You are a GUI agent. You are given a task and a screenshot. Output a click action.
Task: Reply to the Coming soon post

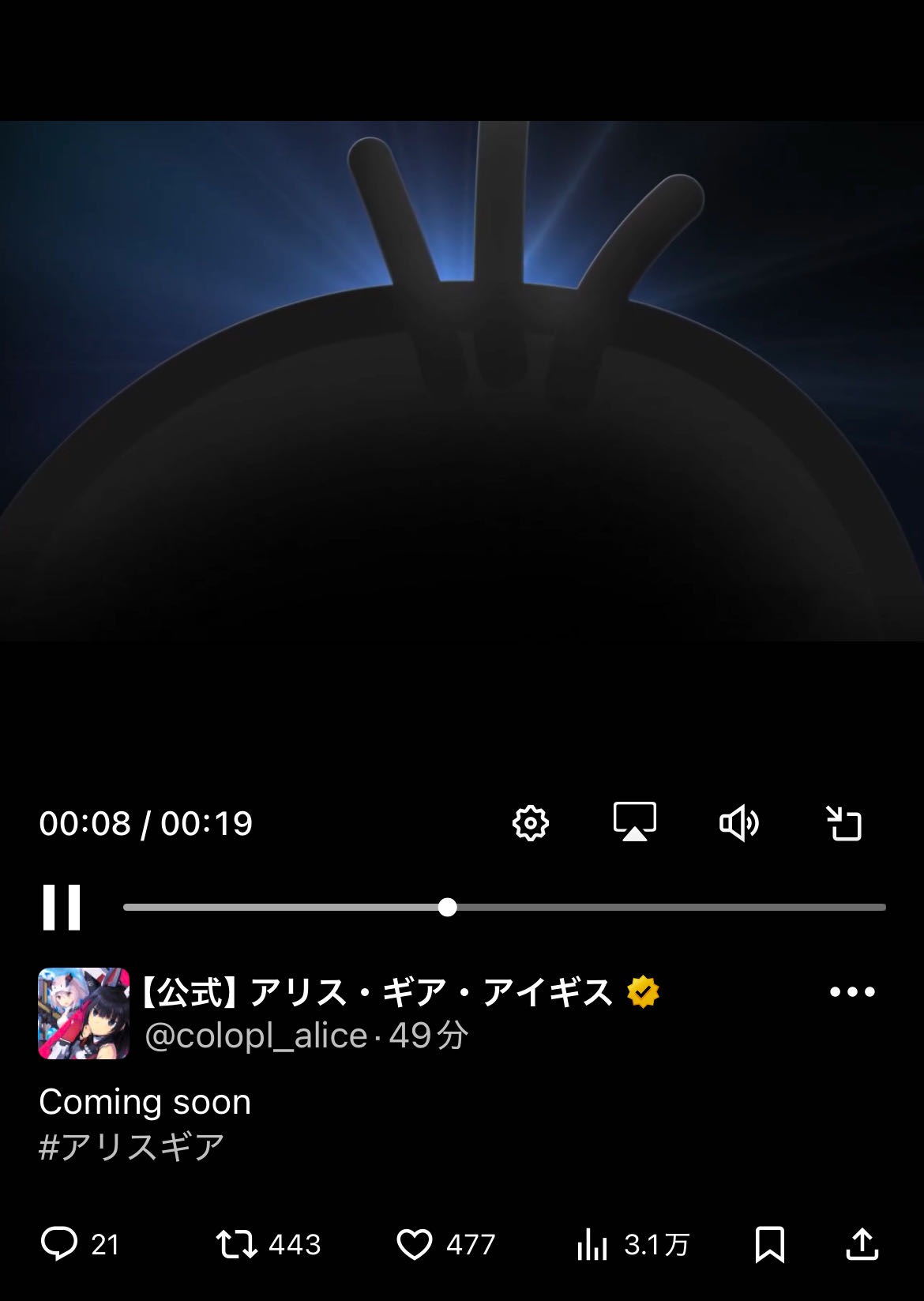click(60, 1244)
